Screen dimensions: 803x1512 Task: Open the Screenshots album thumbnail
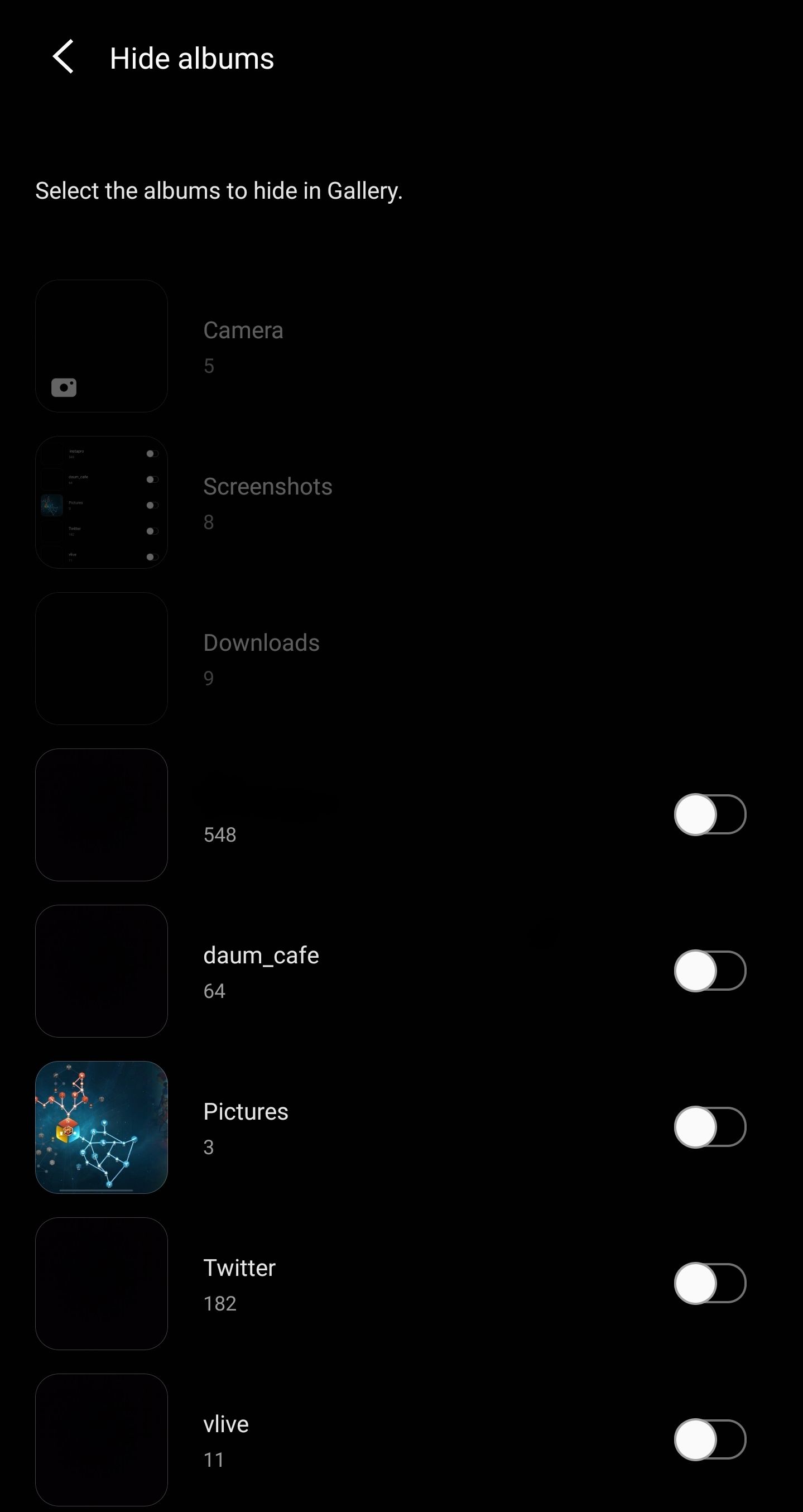coord(102,502)
